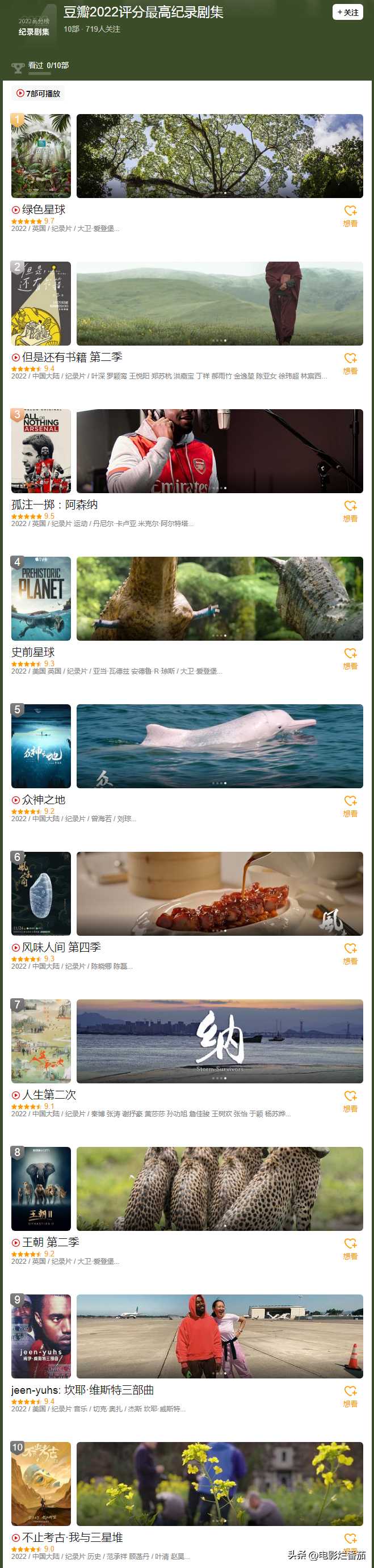Mark 人生第二次 as 想看
The height and width of the screenshot is (1568, 374).
coord(350,1100)
